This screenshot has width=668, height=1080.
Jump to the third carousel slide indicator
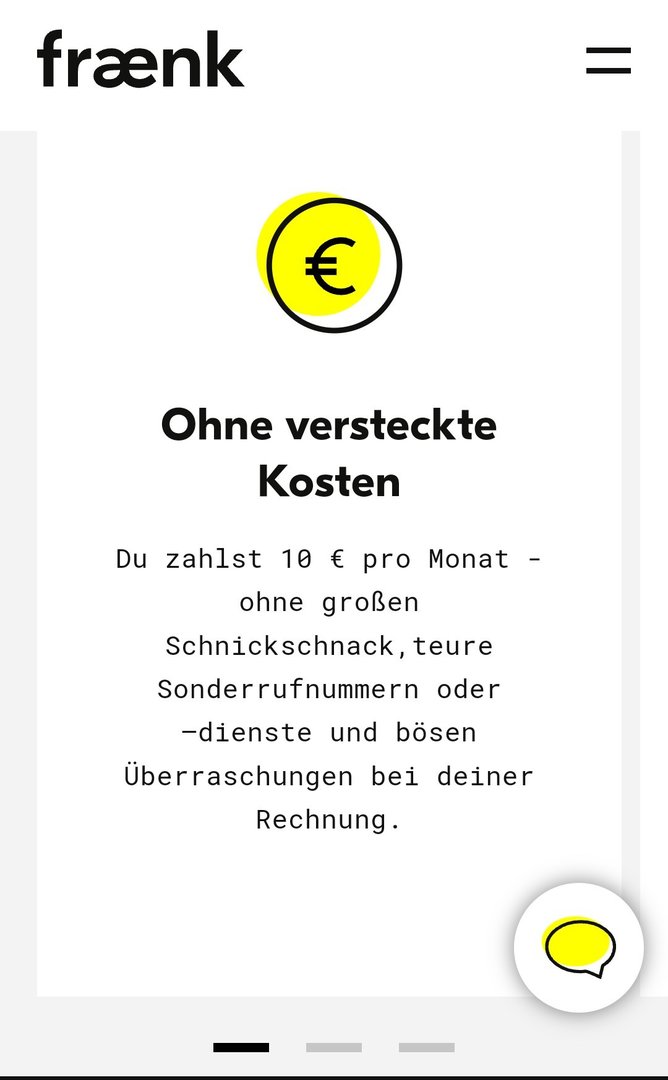pos(426,1047)
